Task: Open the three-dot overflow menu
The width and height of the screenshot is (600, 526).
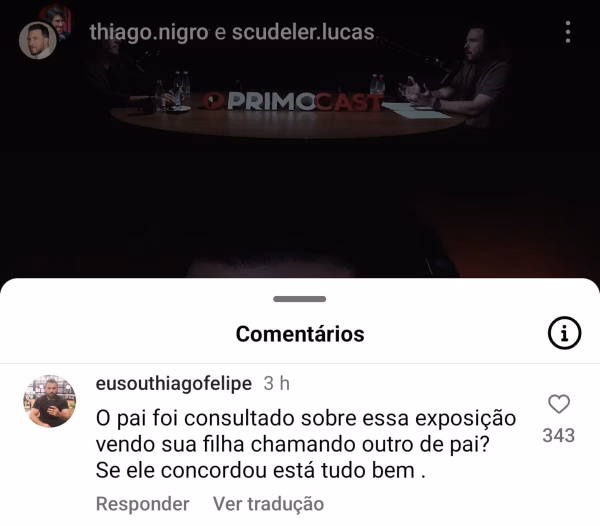Action: pos(568,32)
